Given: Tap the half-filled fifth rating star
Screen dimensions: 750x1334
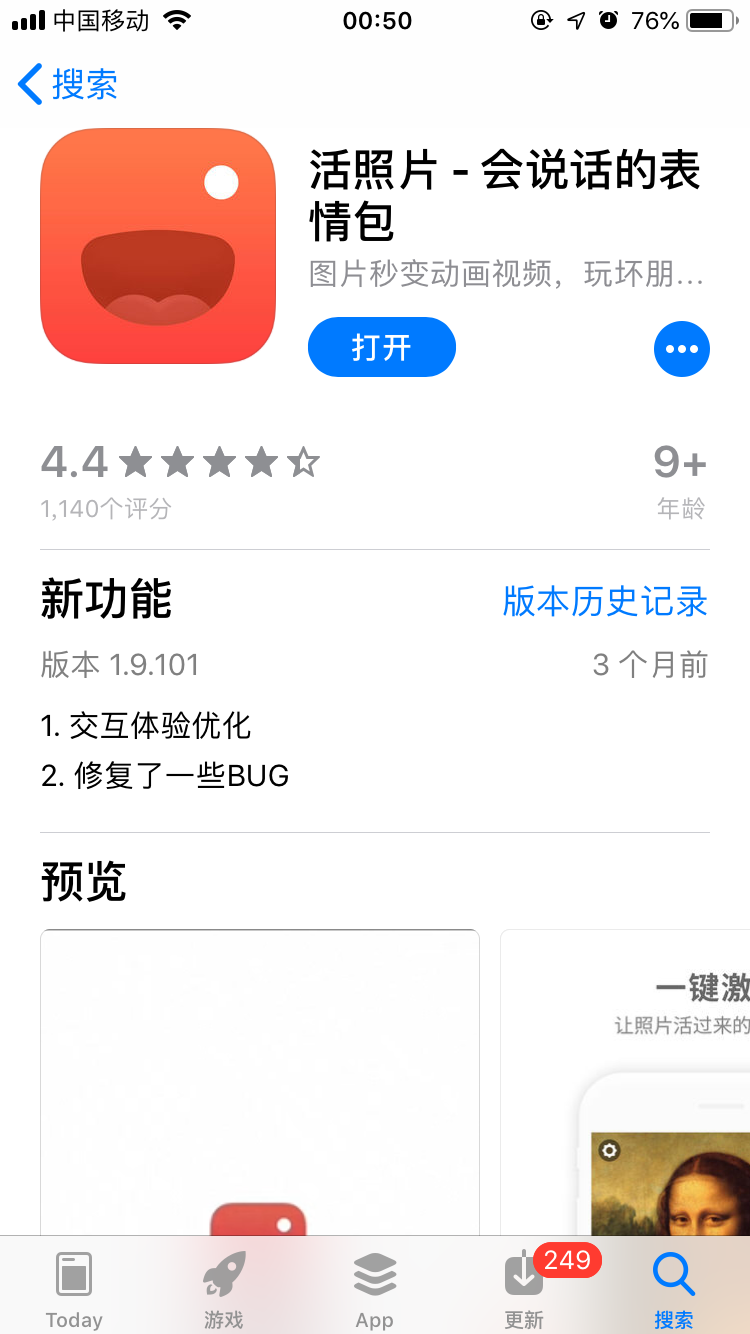Looking at the screenshot, I should pos(305,462).
